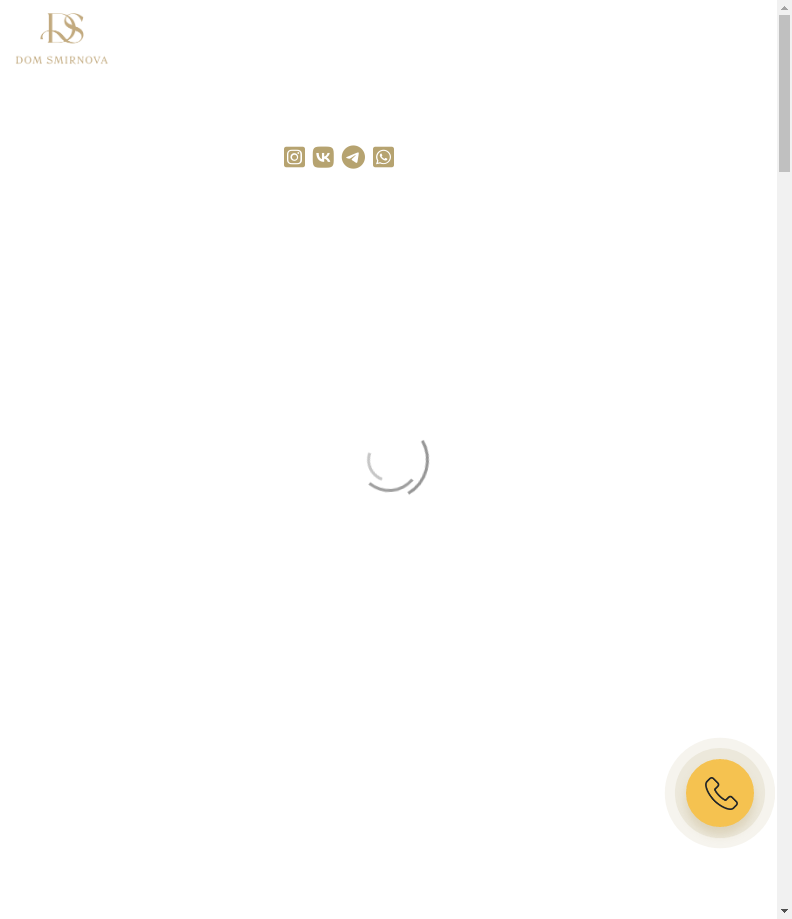Open the Instagram social link

pos(294,157)
